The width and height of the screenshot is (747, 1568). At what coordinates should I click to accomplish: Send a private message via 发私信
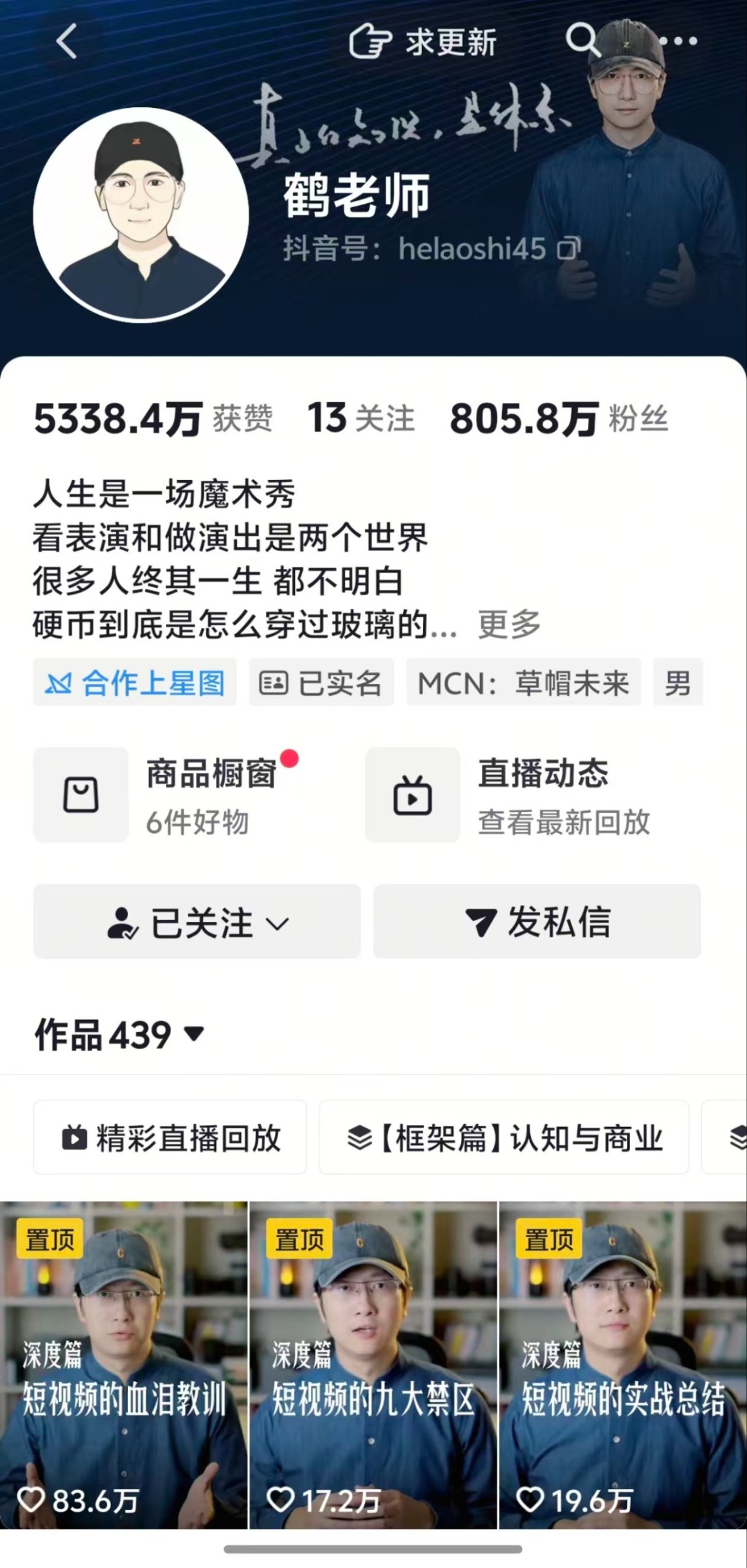coord(537,922)
